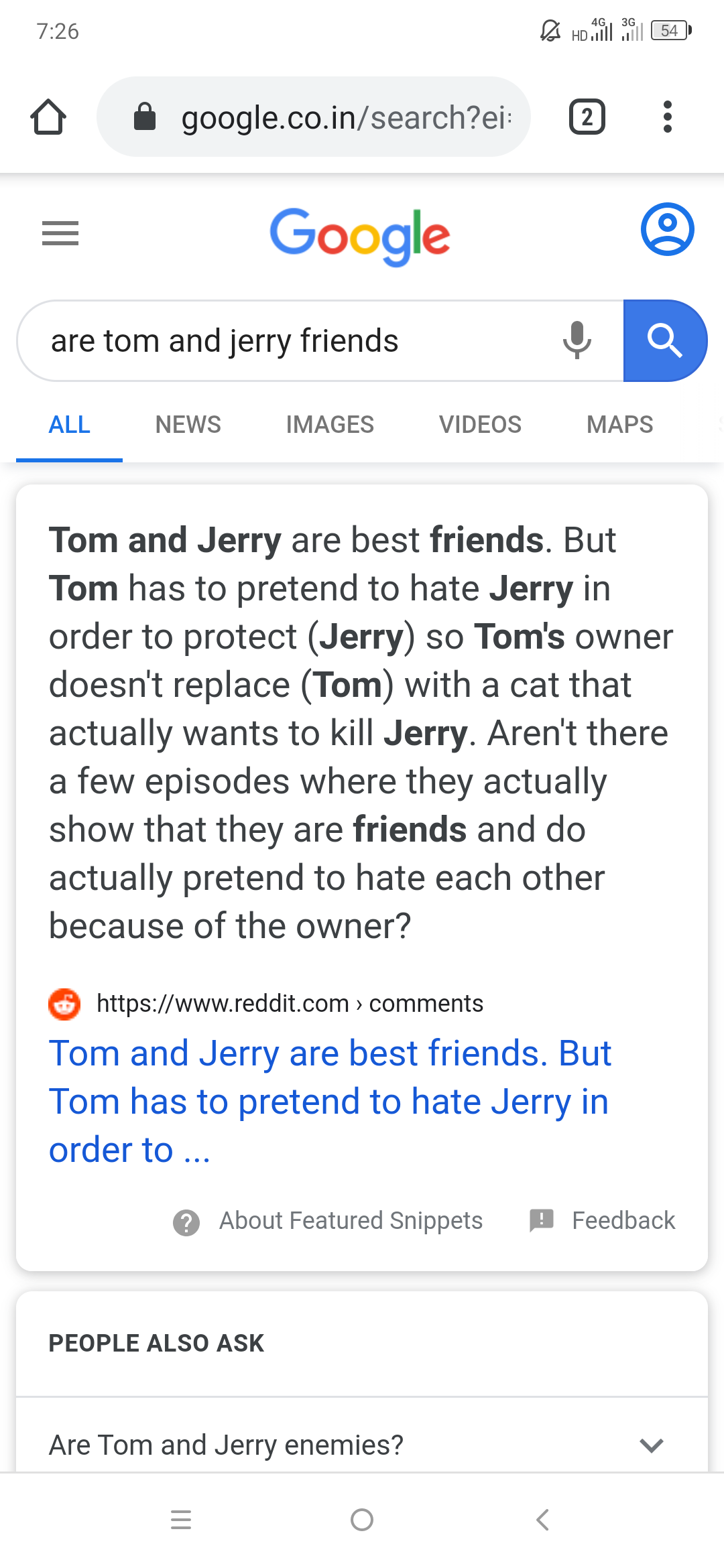Switch to the VIDEOS tab
Screen dimensions: 724x1568
480,425
